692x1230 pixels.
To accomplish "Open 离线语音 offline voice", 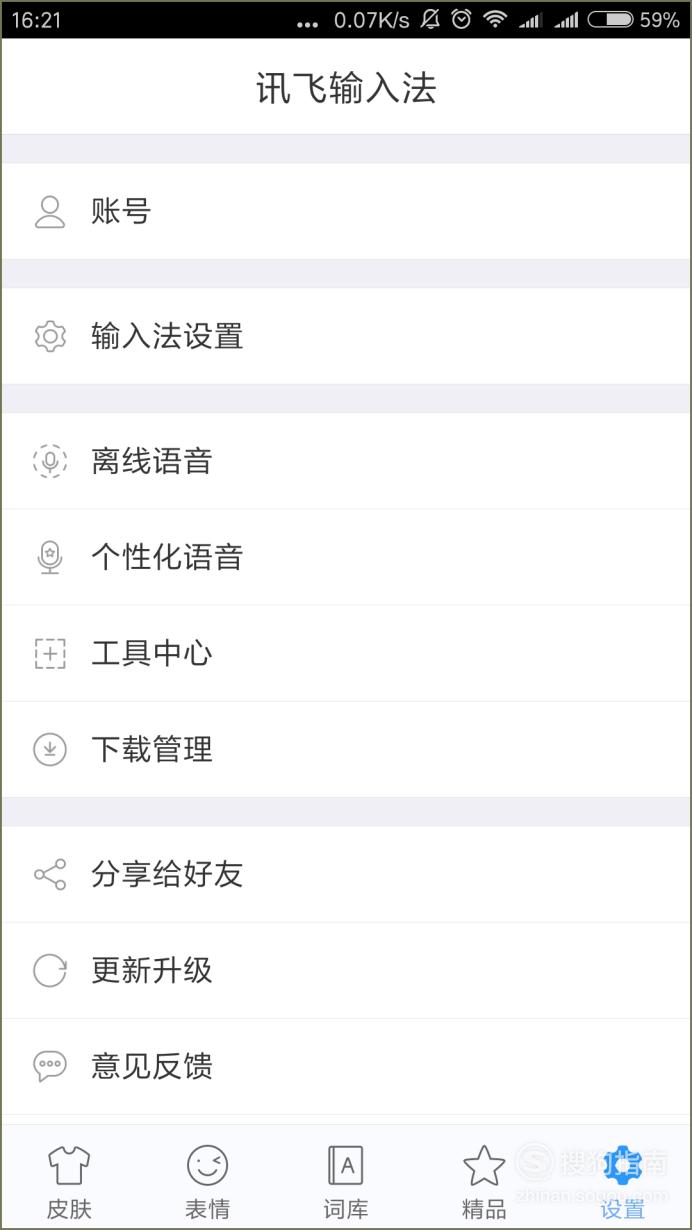I will coord(346,461).
